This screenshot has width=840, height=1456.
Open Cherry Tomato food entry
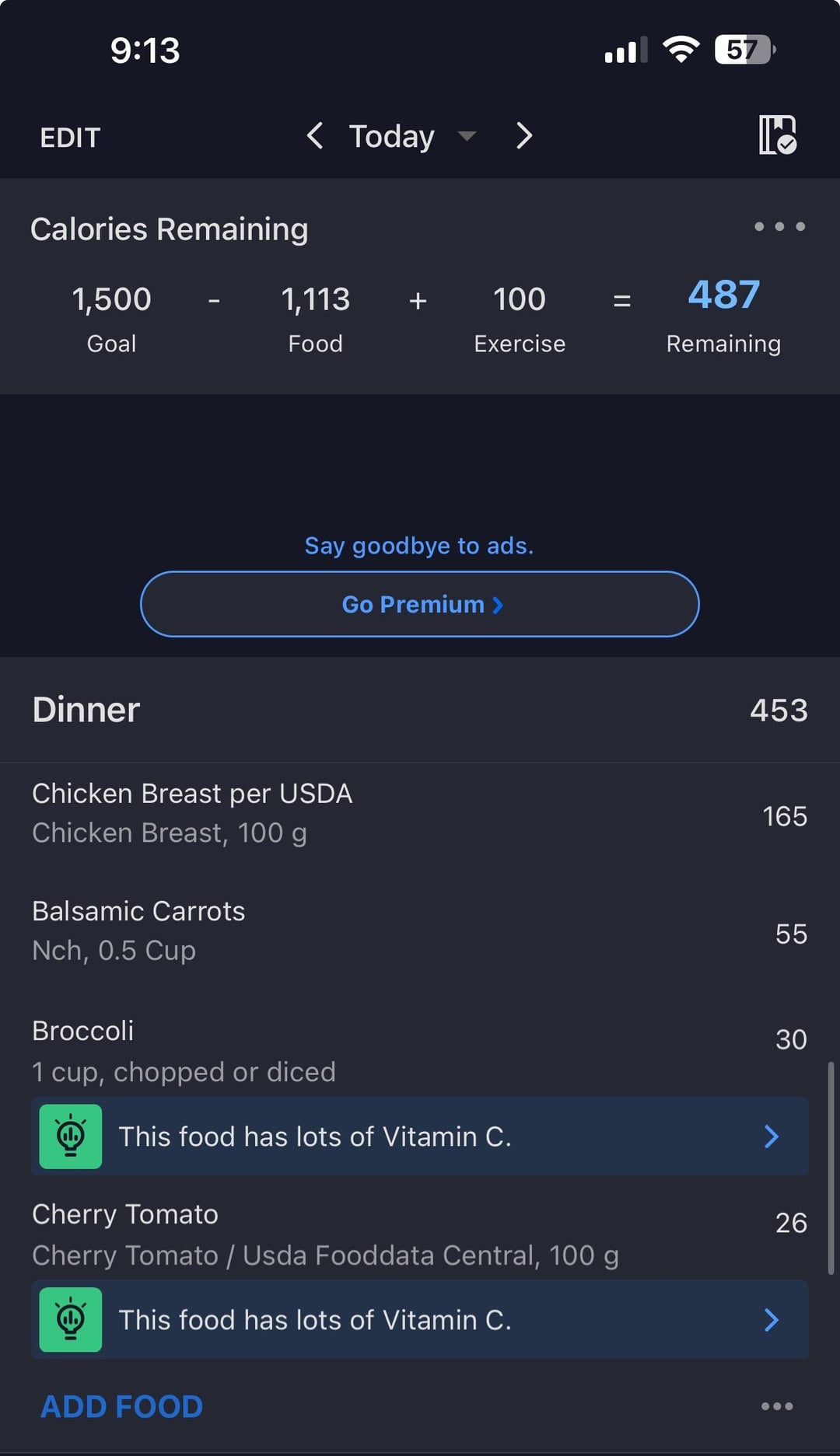420,1234
